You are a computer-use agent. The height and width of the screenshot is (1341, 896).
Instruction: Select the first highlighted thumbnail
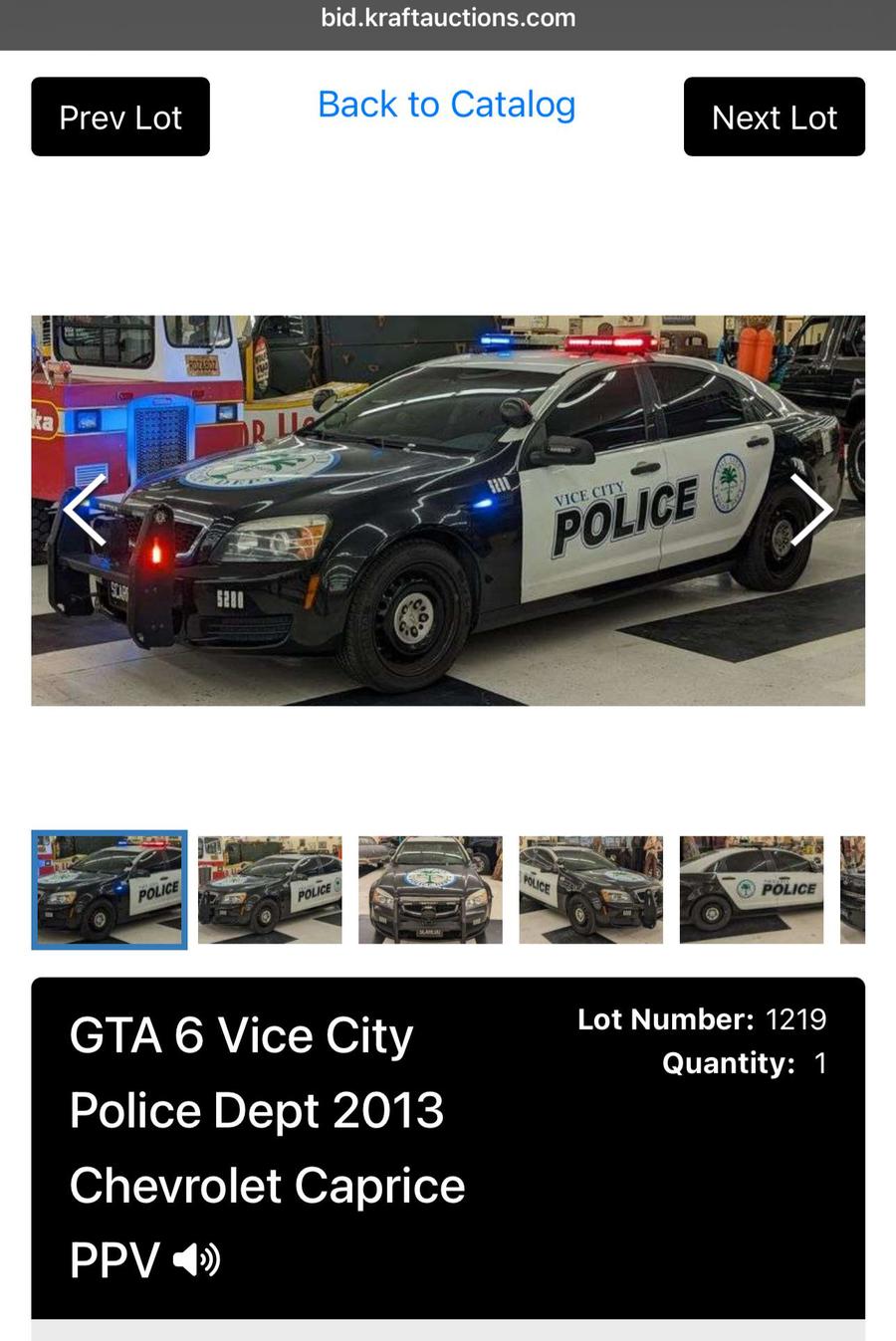point(110,889)
